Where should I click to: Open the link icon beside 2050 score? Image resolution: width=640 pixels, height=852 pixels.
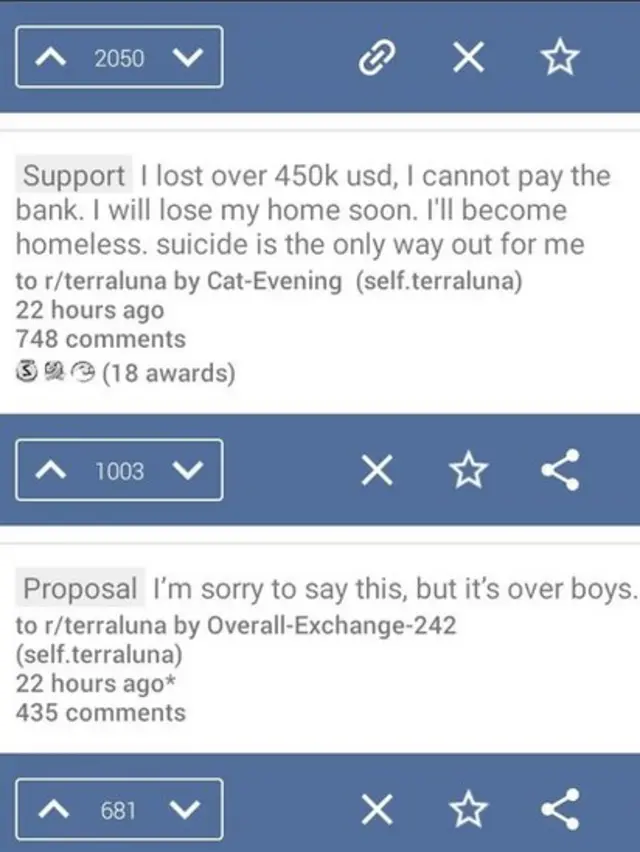(x=374, y=60)
